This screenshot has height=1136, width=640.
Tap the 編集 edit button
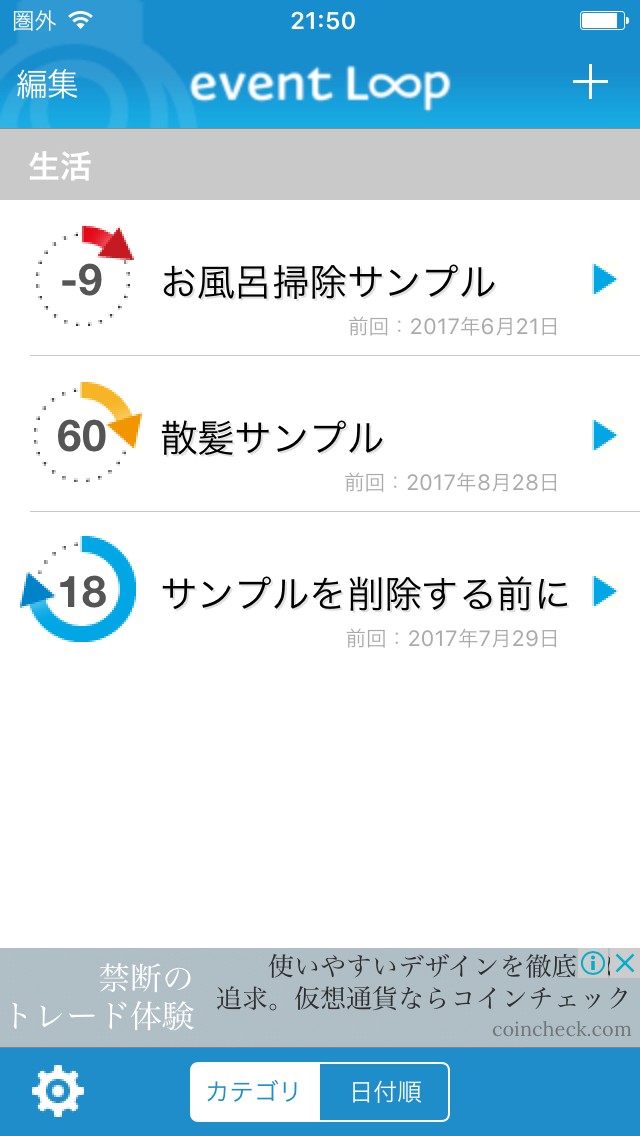coord(47,85)
